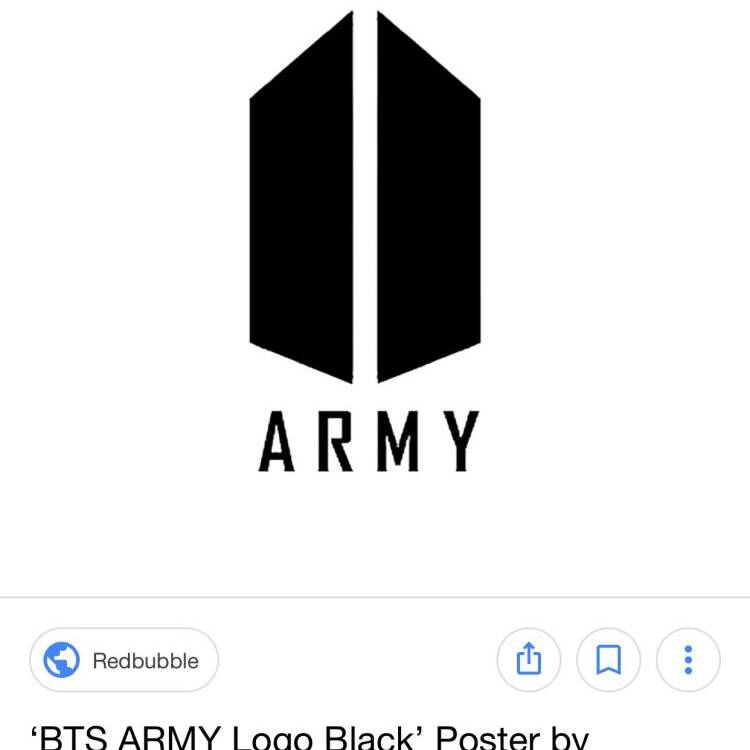750x750 pixels.
Task: Open the Redbubble source chip
Action: pyautogui.click(x=124, y=660)
